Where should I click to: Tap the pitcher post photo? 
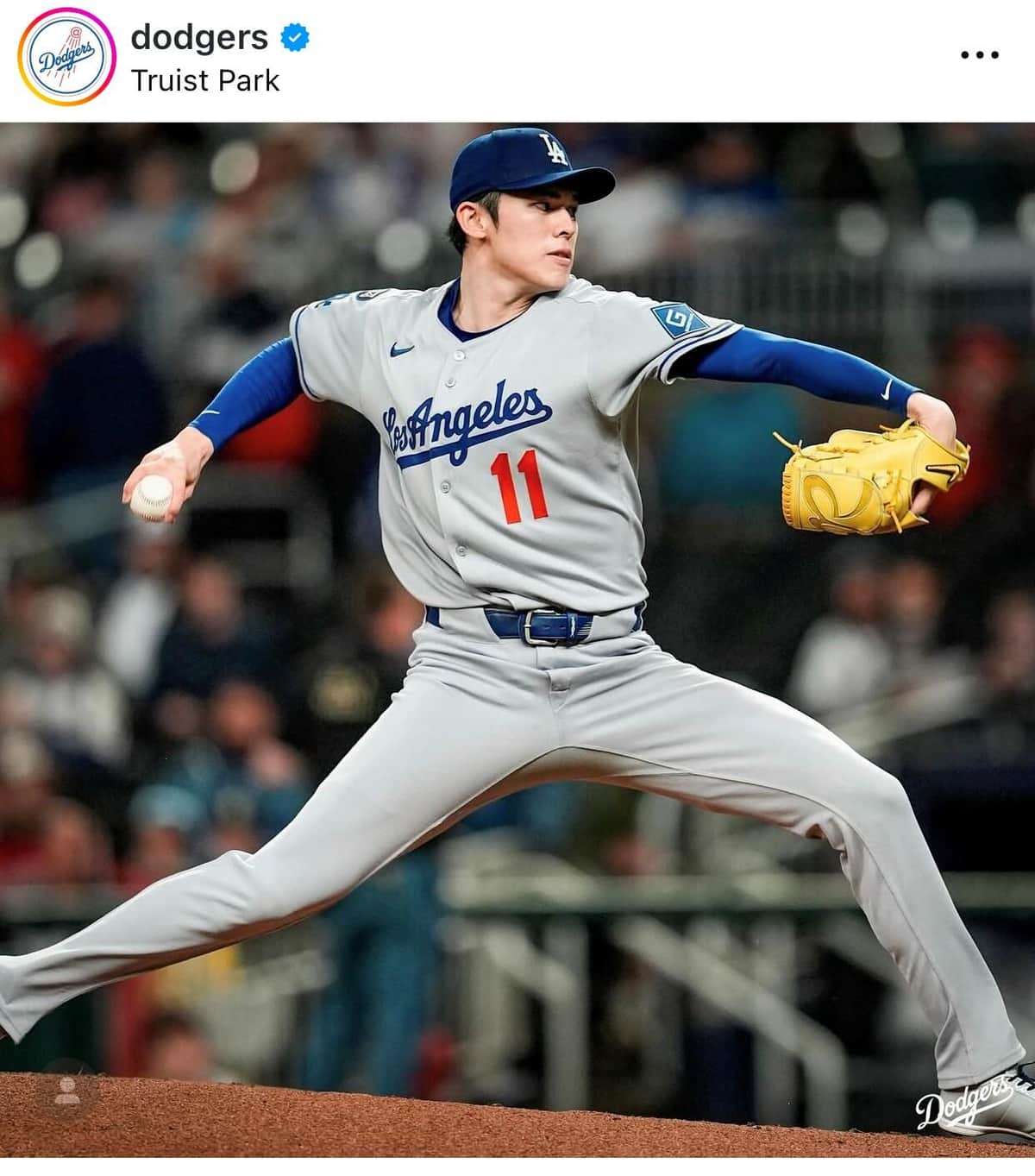click(x=517, y=638)
